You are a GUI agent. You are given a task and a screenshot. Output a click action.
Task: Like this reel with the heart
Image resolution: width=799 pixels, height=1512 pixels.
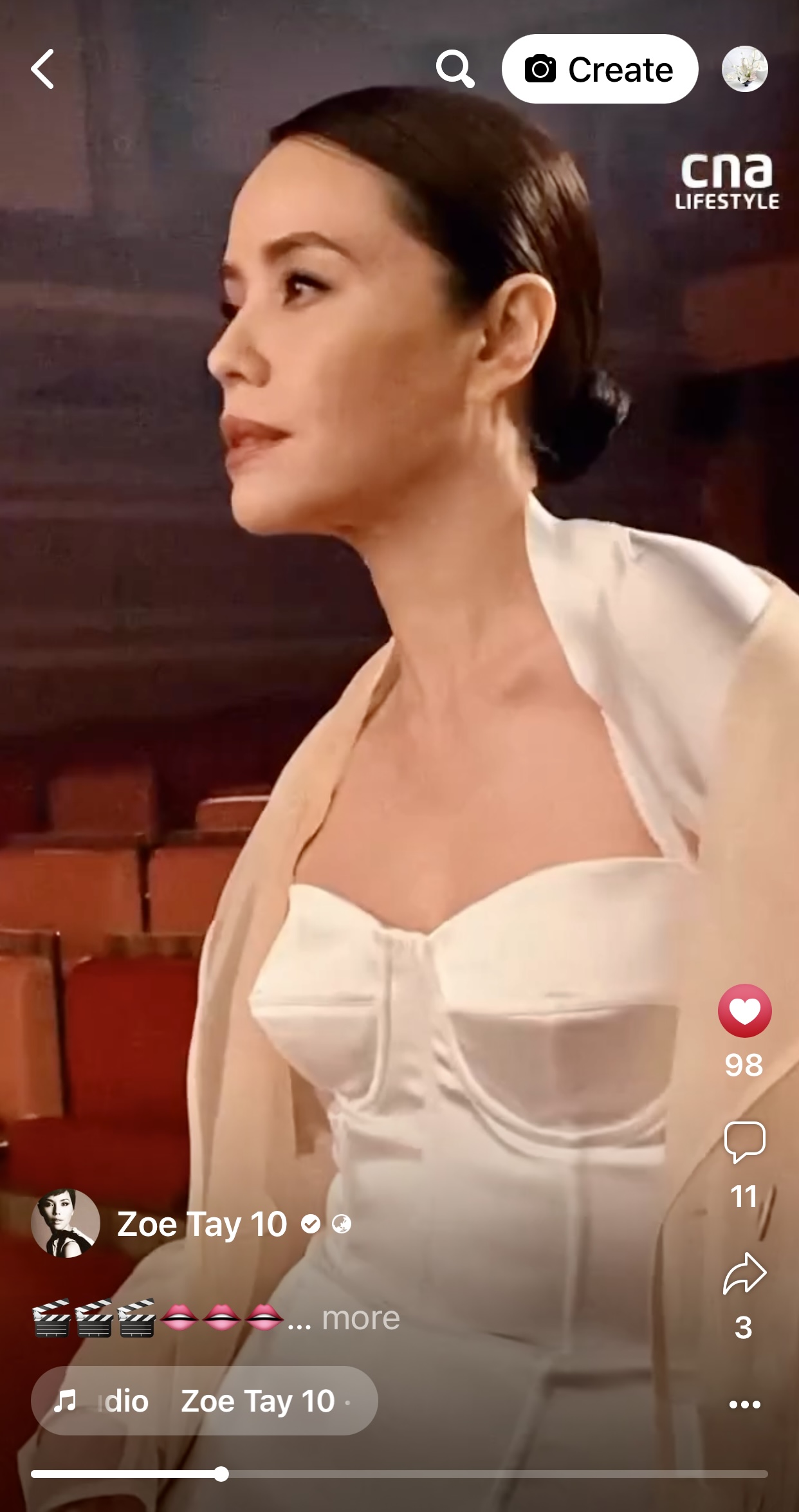click(x=744, y=1010)
